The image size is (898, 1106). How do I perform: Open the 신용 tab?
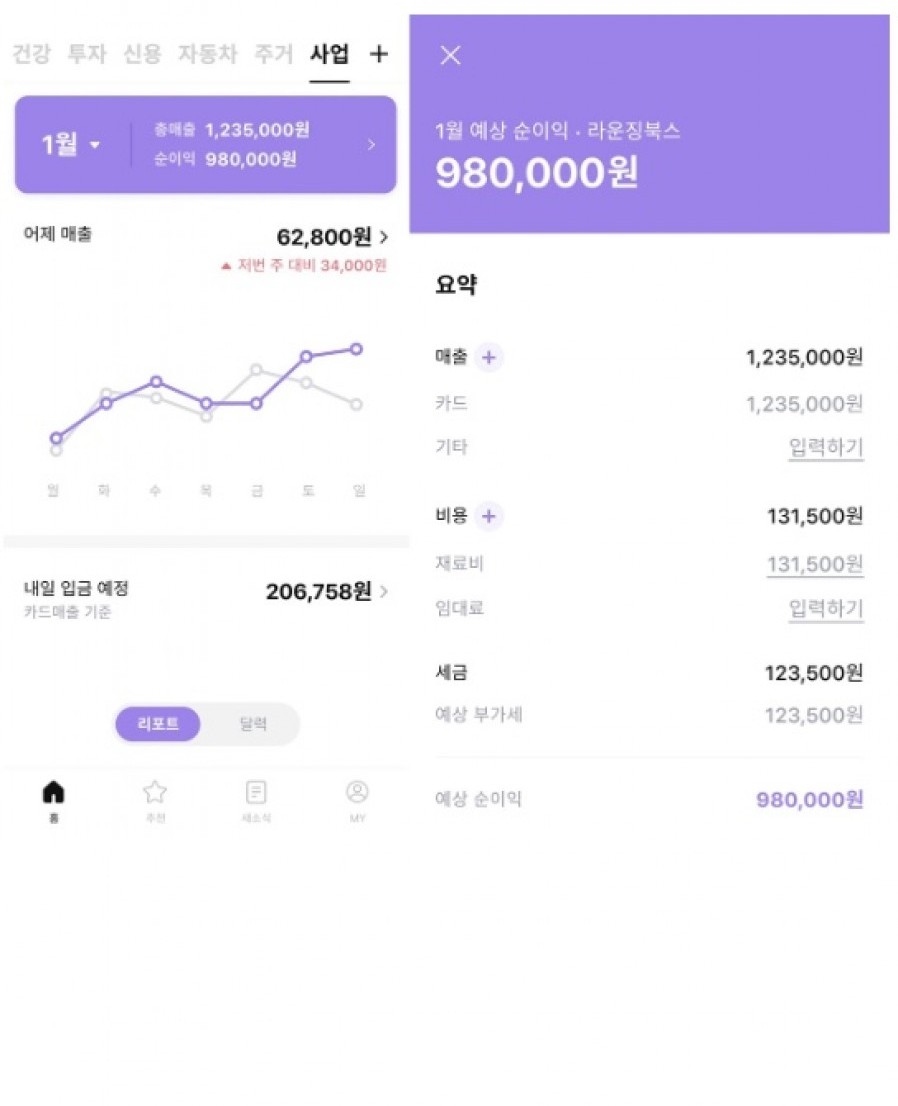141,55
